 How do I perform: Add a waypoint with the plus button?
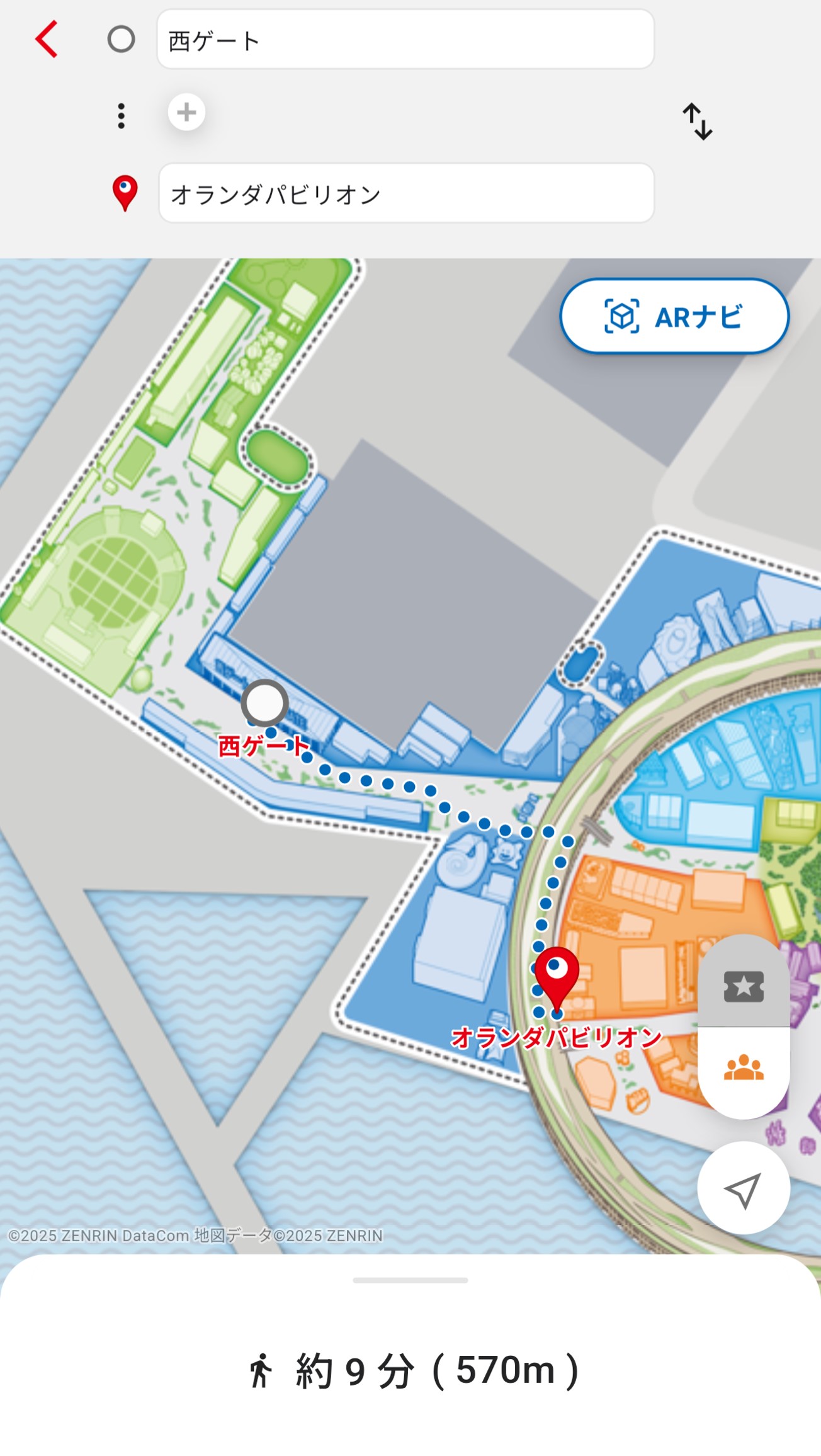click(186, 113)
